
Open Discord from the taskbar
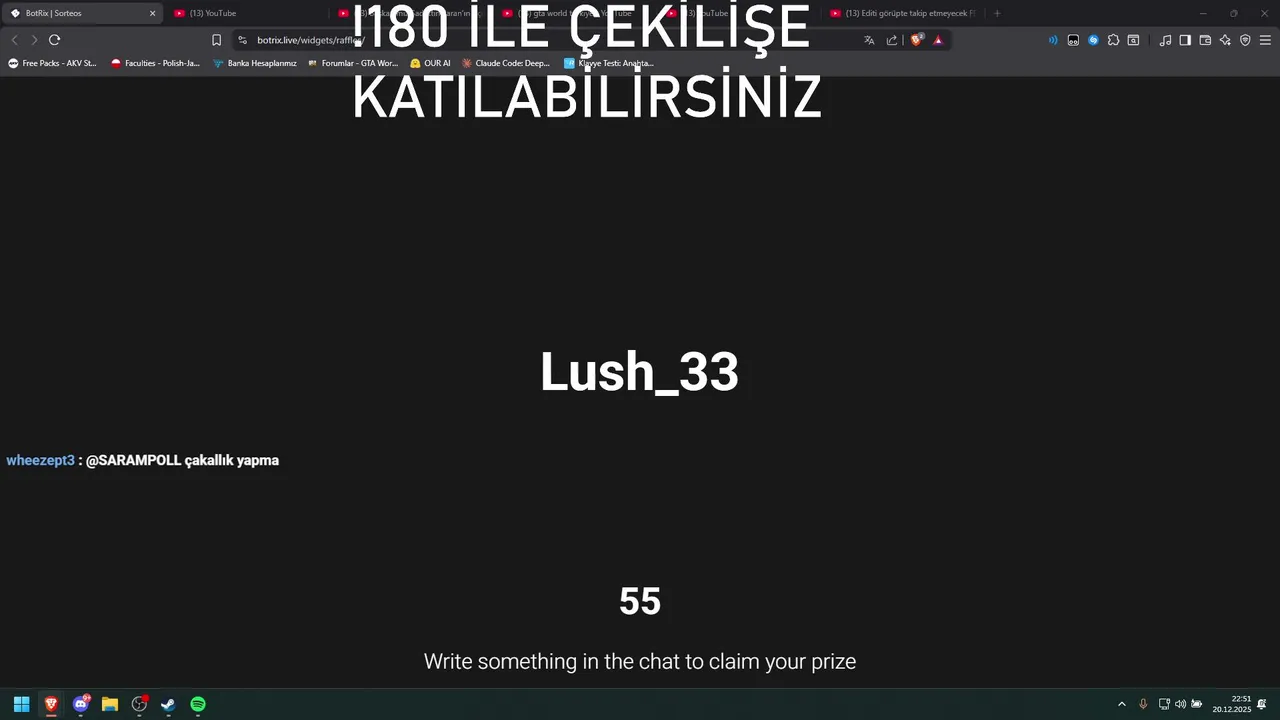click(80, 704)
